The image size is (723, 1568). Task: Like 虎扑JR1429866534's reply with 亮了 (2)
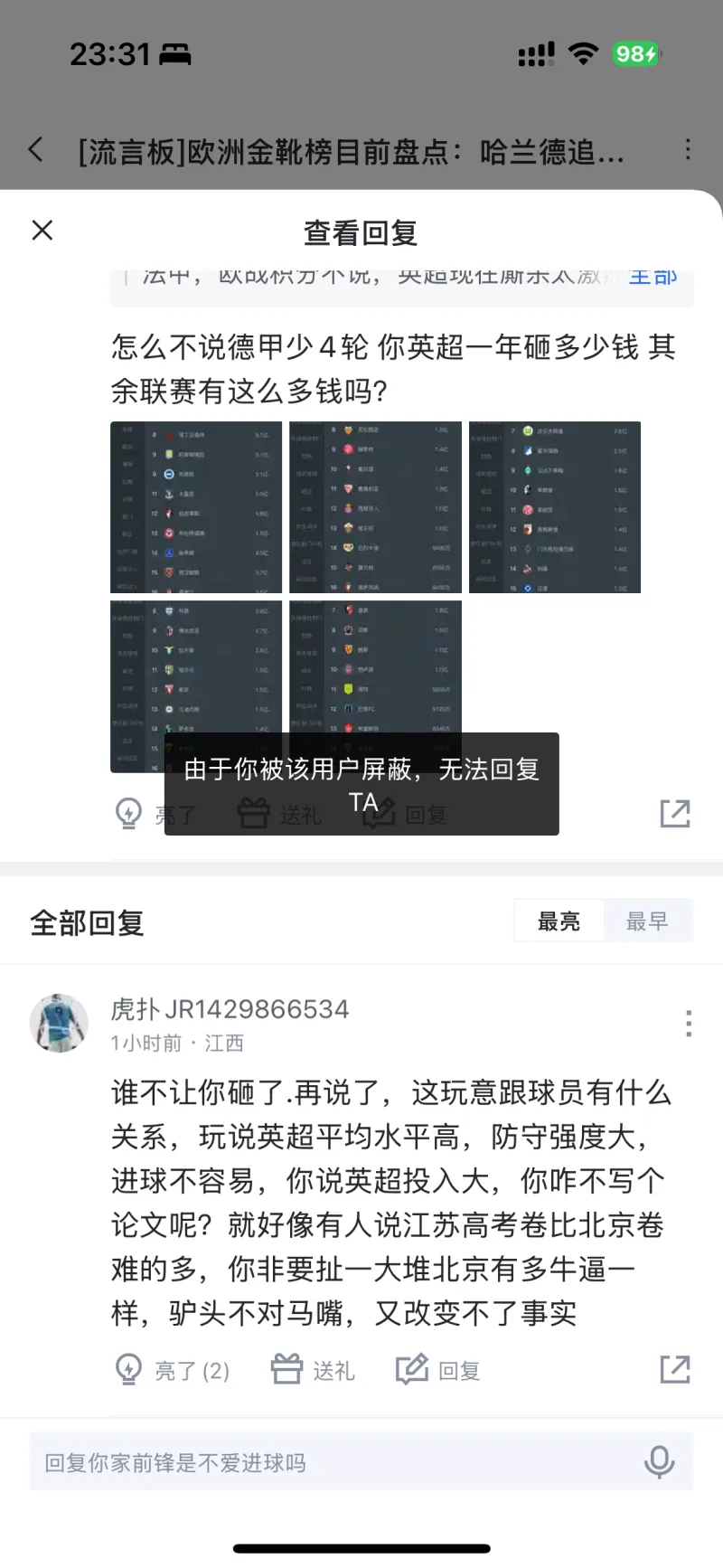click(173, 1371)
